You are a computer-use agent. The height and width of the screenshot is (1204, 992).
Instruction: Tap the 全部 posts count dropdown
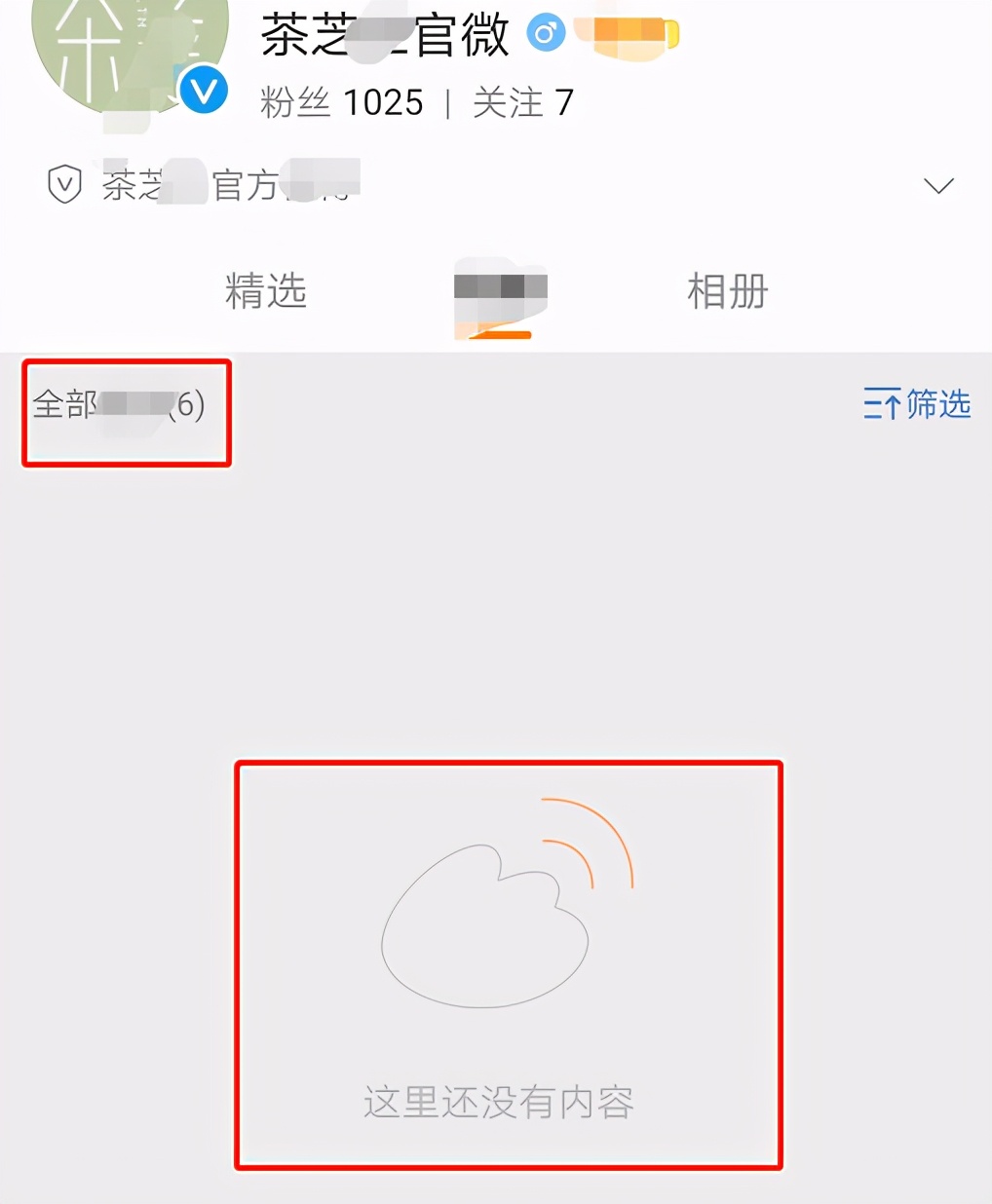tap(119, 404)
